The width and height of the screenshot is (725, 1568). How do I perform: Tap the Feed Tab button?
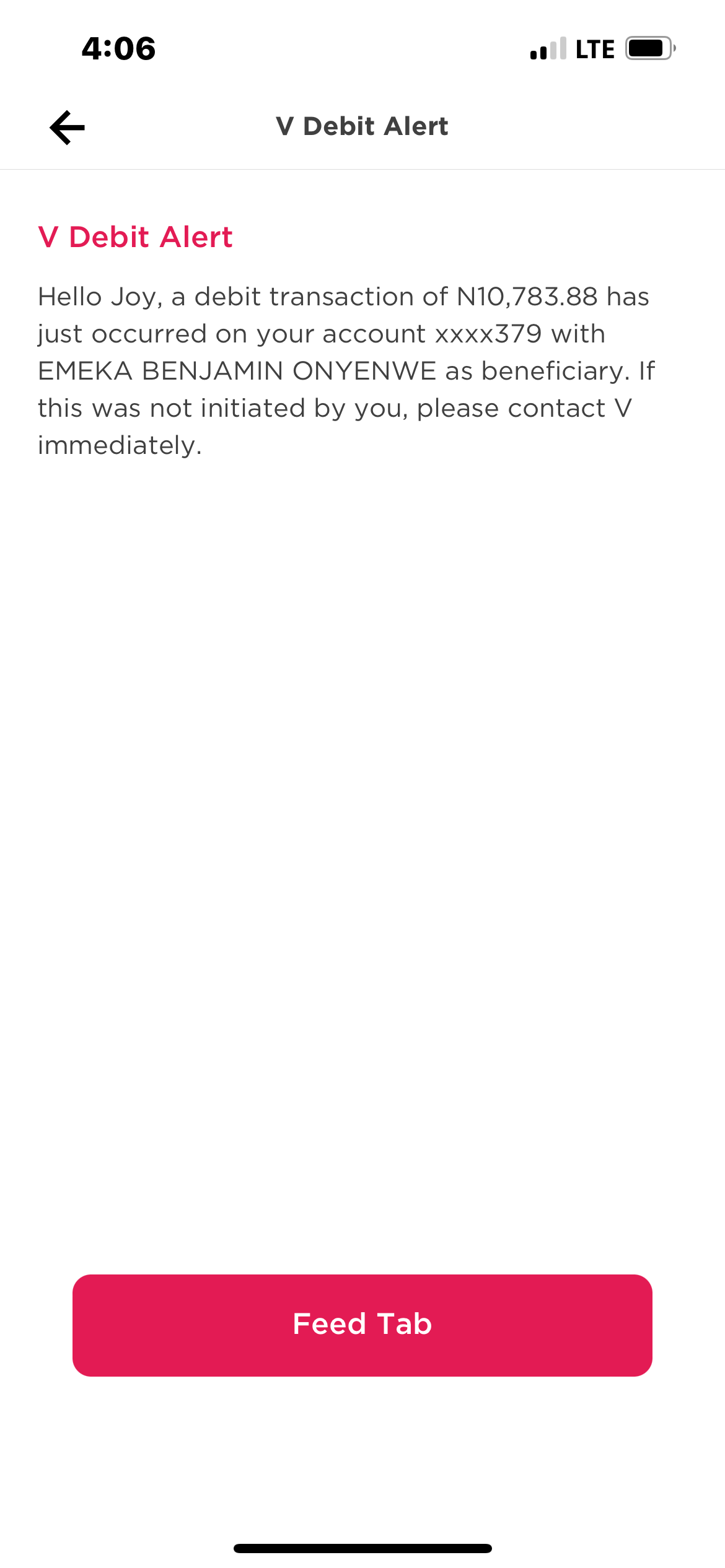(362, 1325)
